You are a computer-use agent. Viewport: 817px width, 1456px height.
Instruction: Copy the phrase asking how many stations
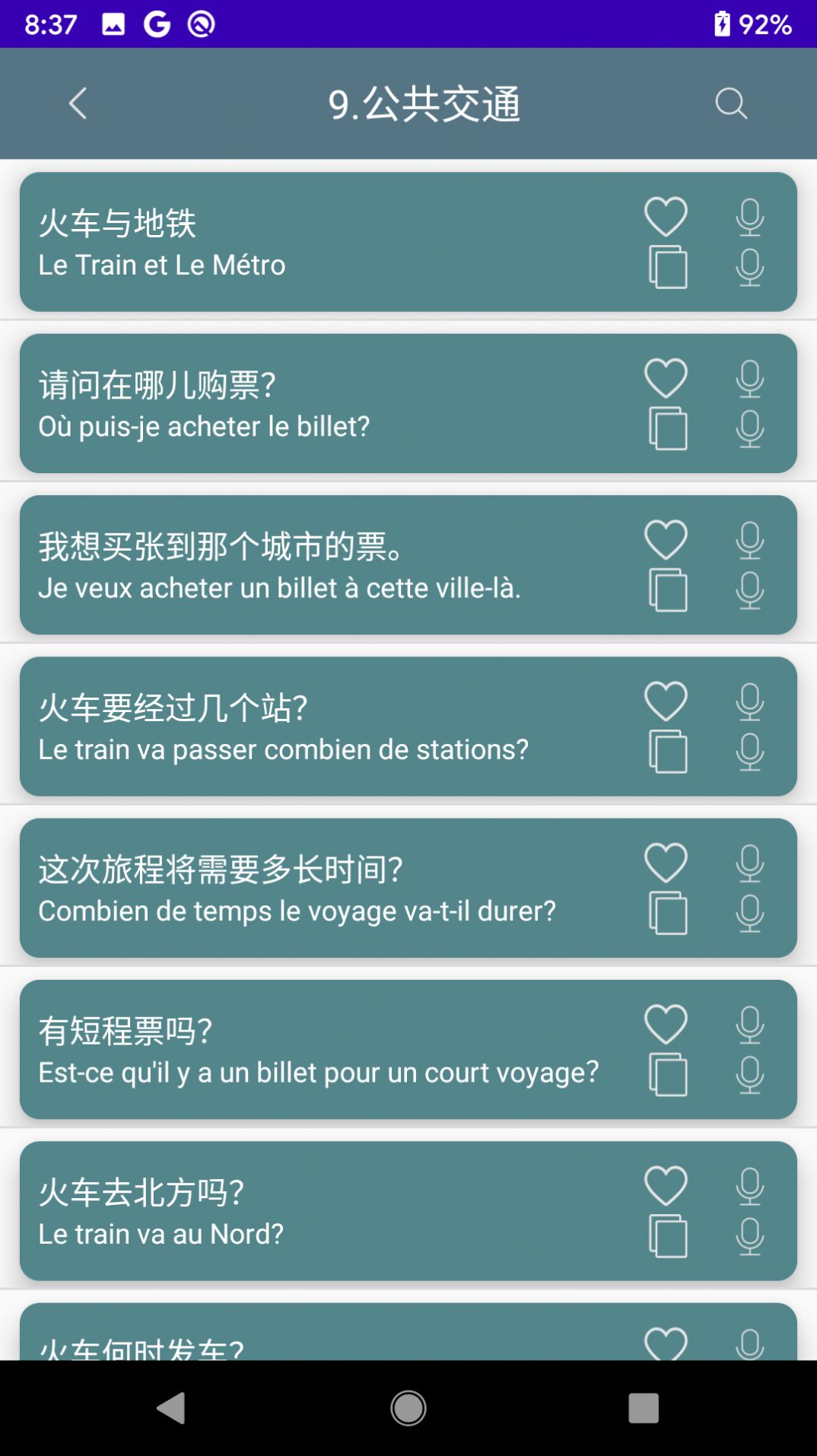pos(668,752)
